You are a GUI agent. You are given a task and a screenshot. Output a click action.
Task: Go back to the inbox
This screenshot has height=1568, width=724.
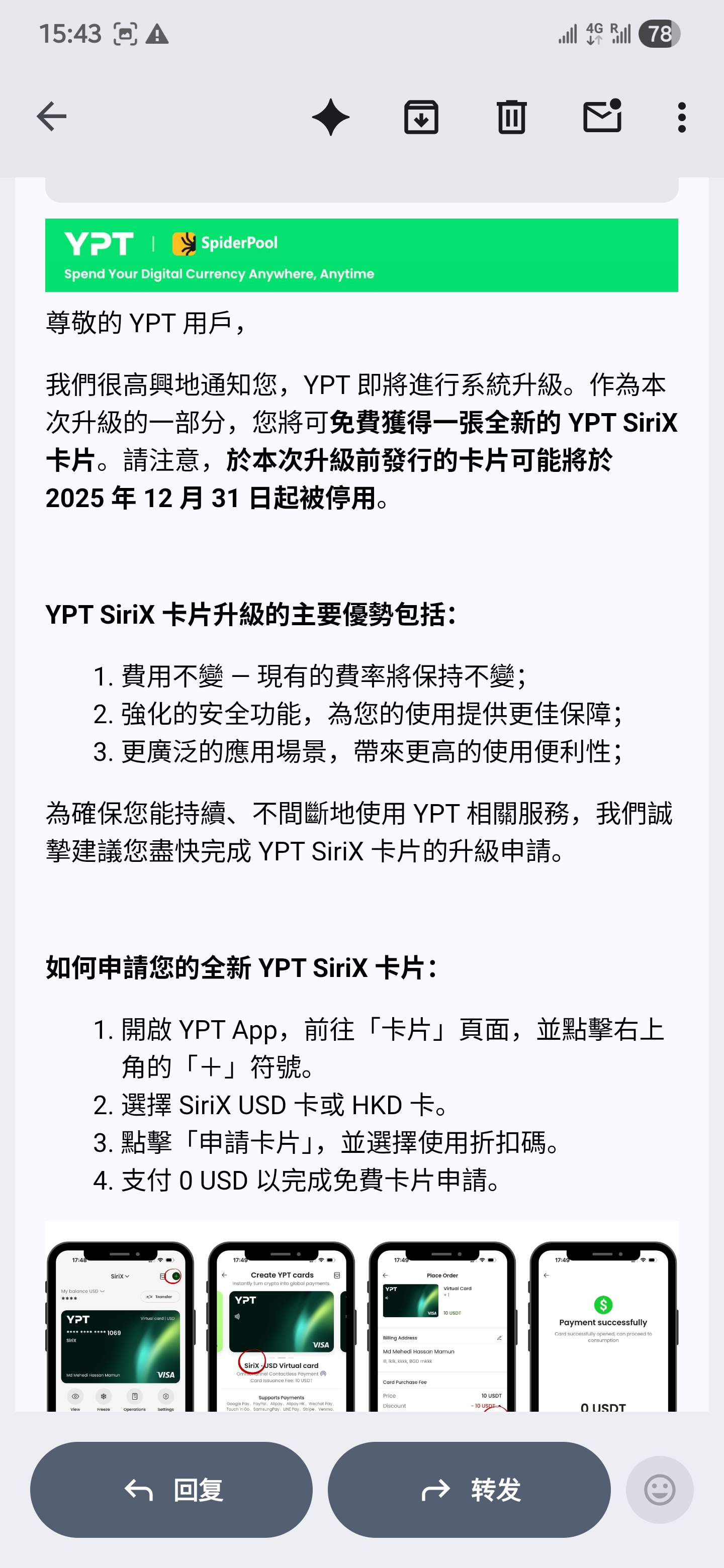pos(52,116)
